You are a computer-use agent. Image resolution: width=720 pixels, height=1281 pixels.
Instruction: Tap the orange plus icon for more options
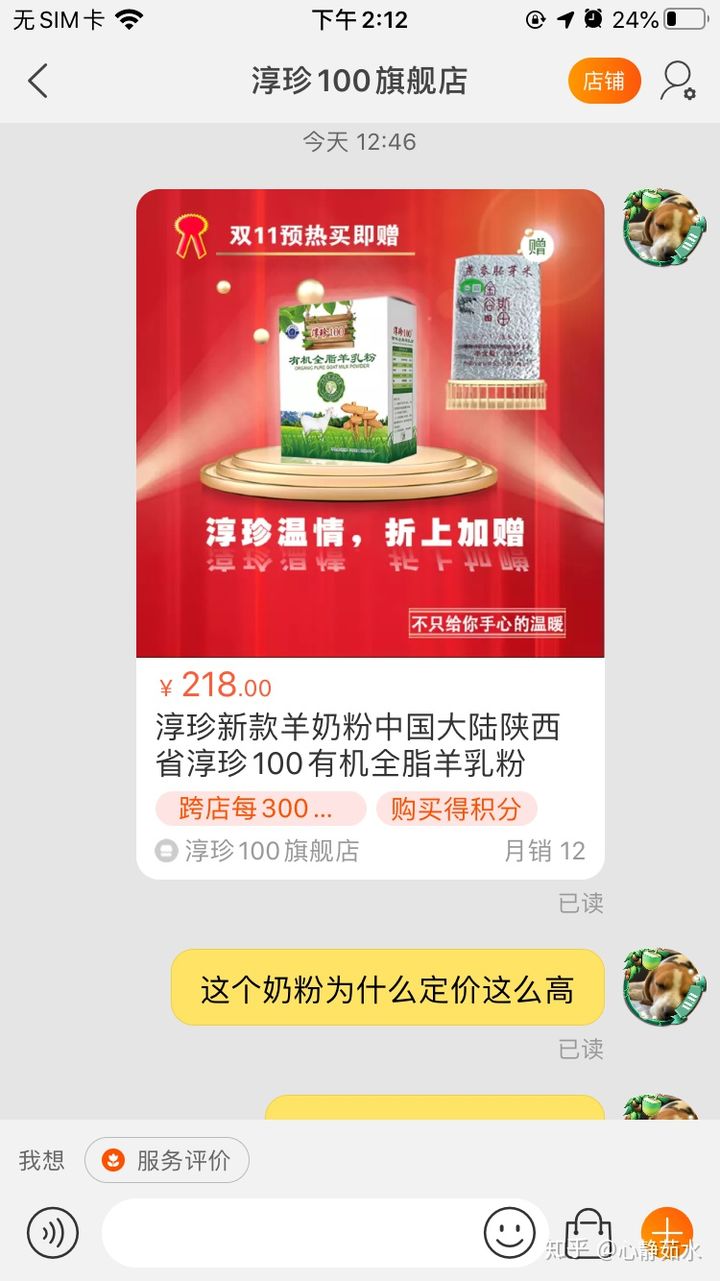668,1234
